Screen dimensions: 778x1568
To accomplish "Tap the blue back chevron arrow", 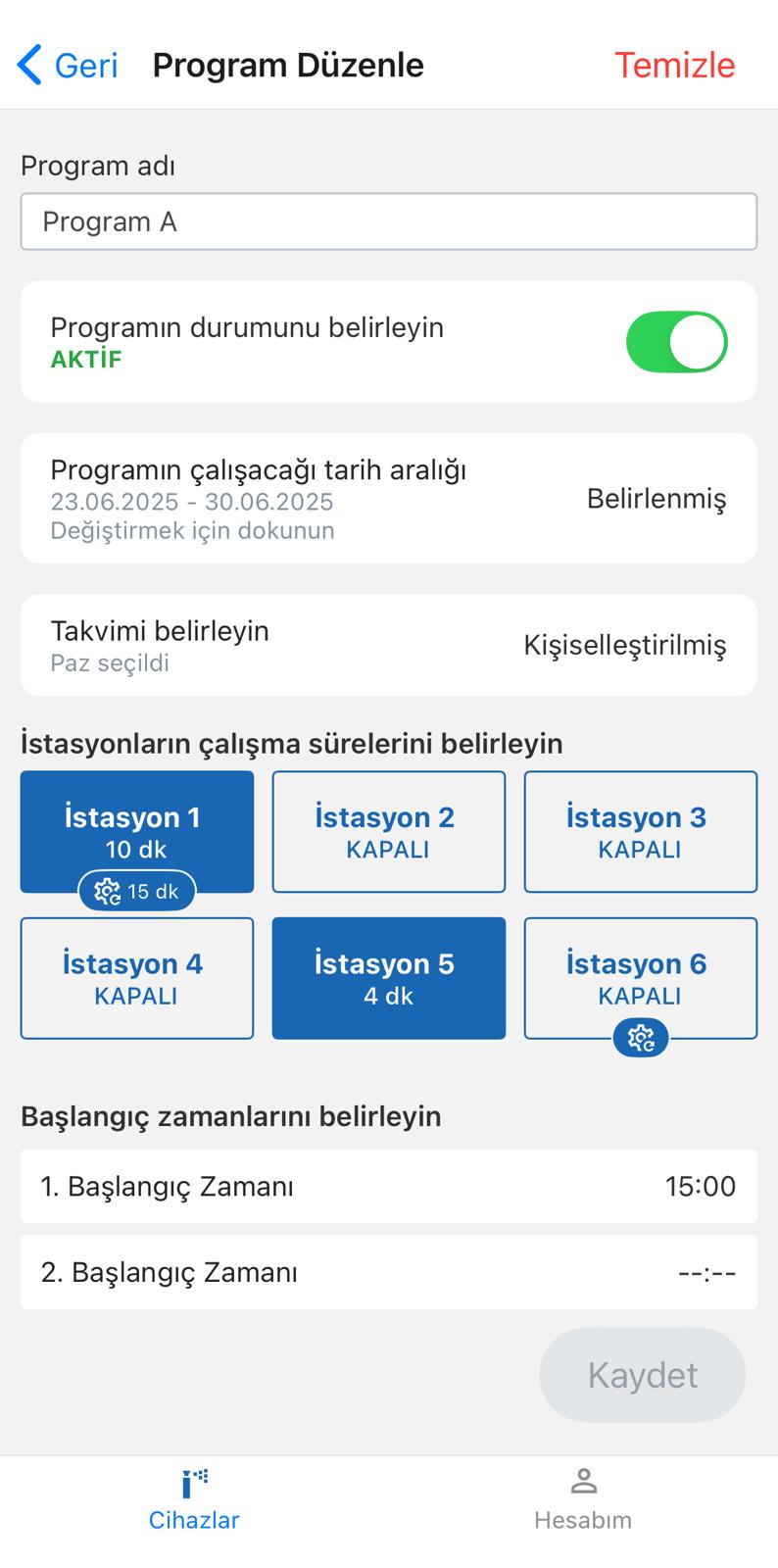I will pos(28,65).
